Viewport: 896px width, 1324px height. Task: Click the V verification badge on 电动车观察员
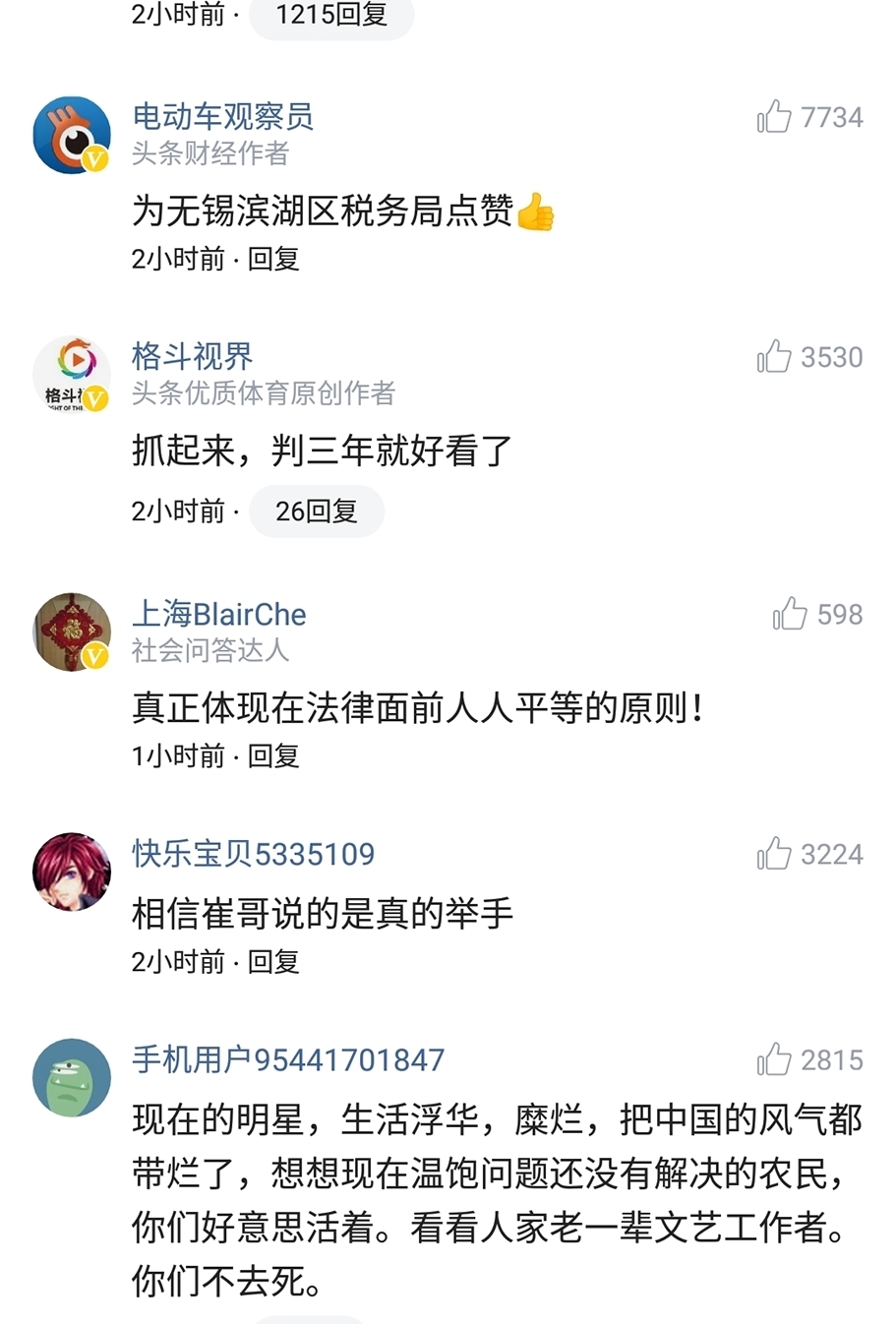click(94, 159)
